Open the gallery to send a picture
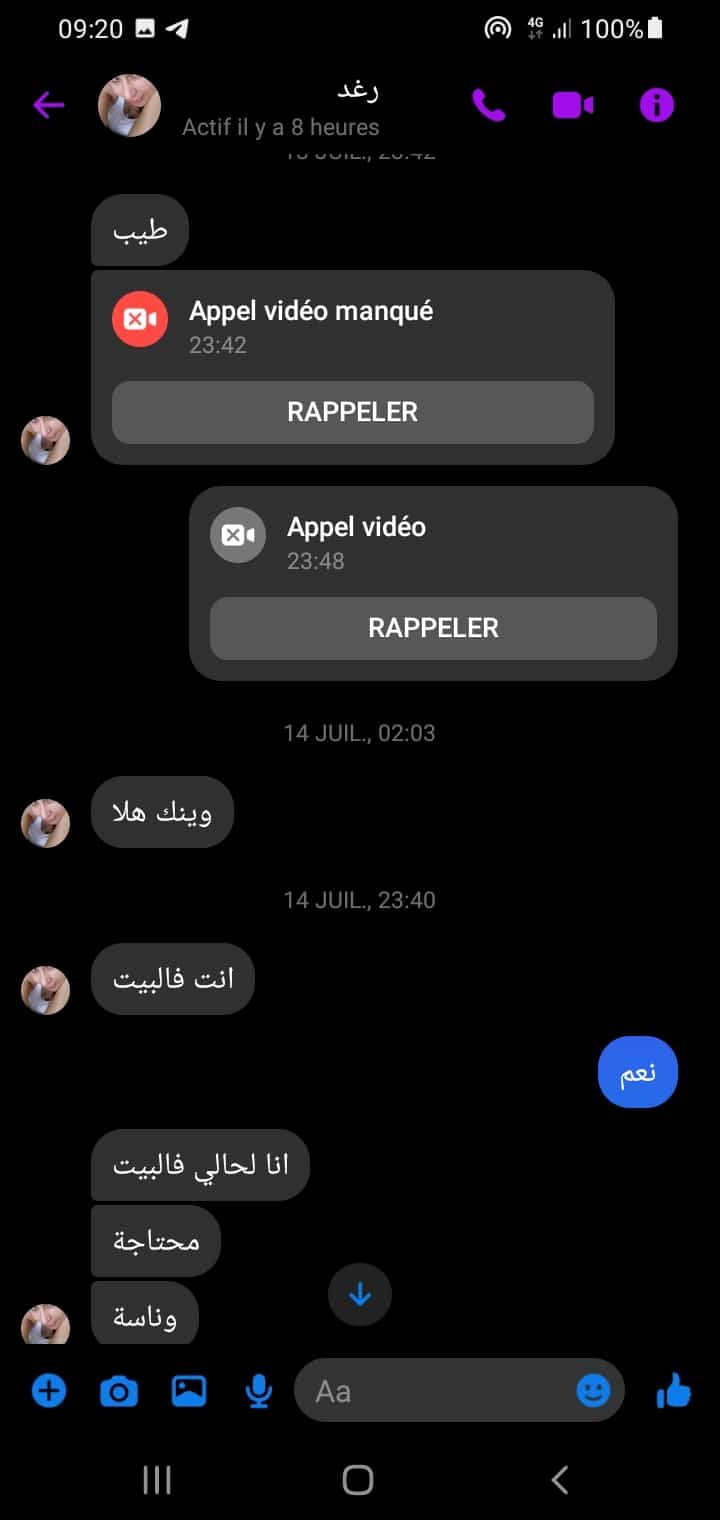 pyautogui.click(x=189, y=1391)
